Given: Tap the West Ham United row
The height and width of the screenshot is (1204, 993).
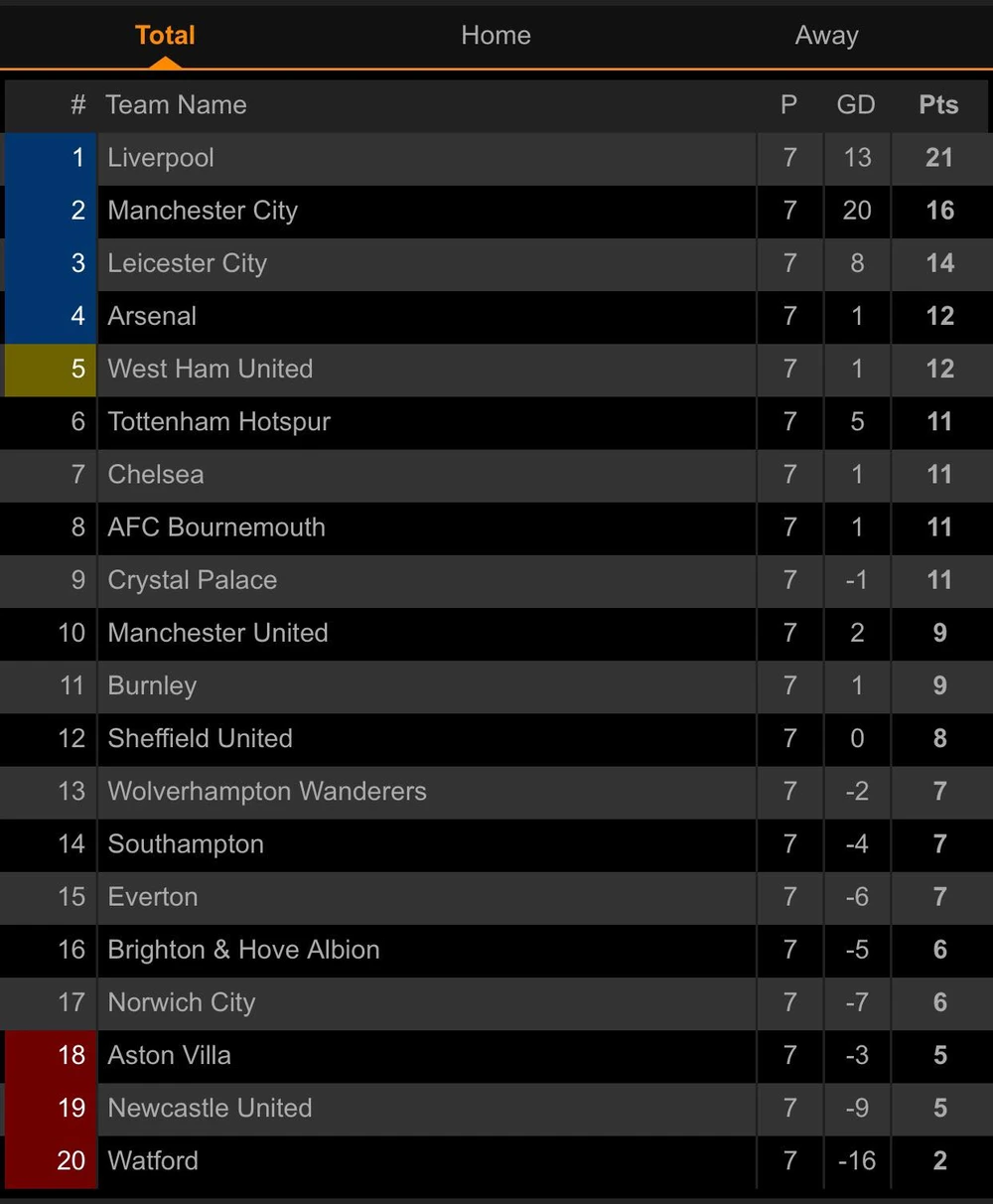Looking at the screenshot, I should [x=210, y=369].
